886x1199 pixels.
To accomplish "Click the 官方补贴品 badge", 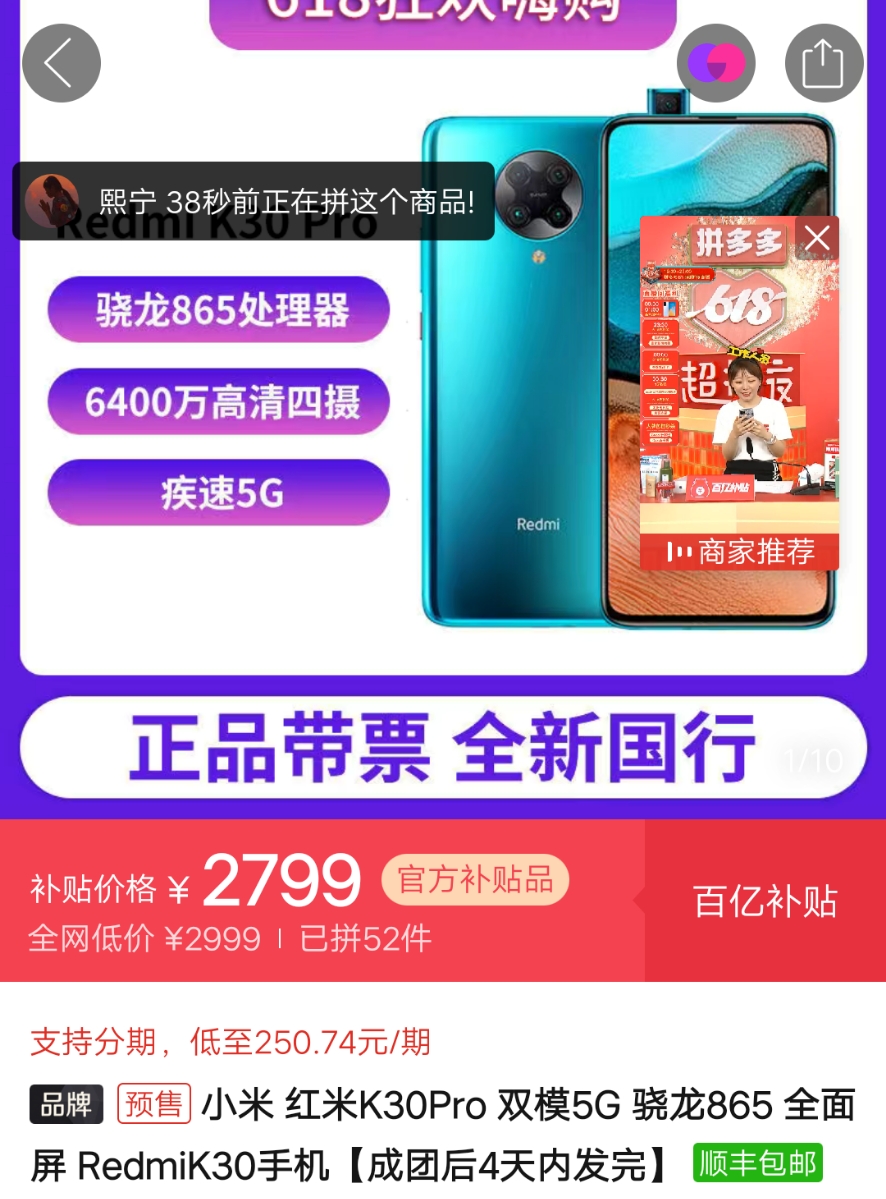I will point(474,880).
